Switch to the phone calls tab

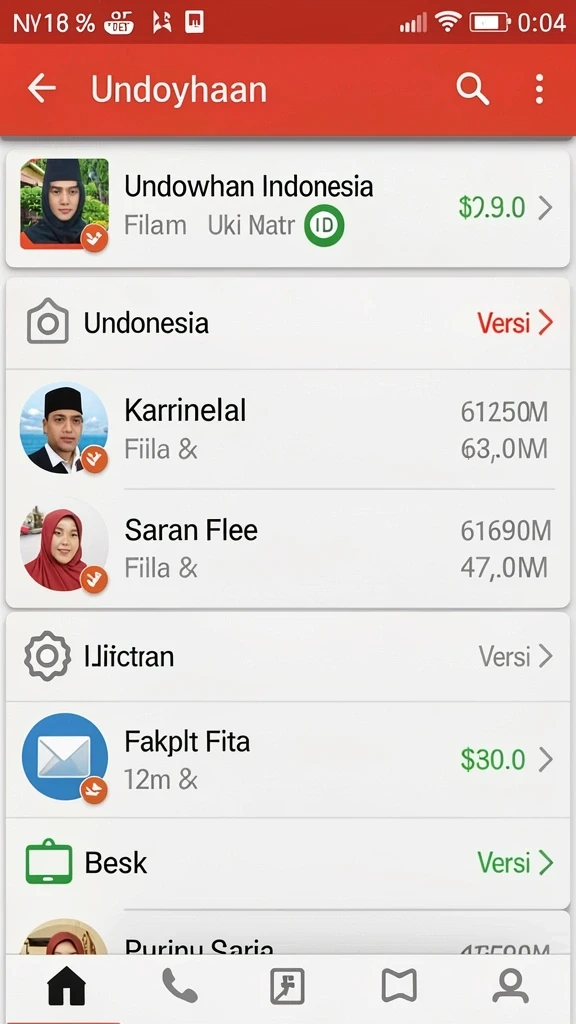click(x=180, y=985)
